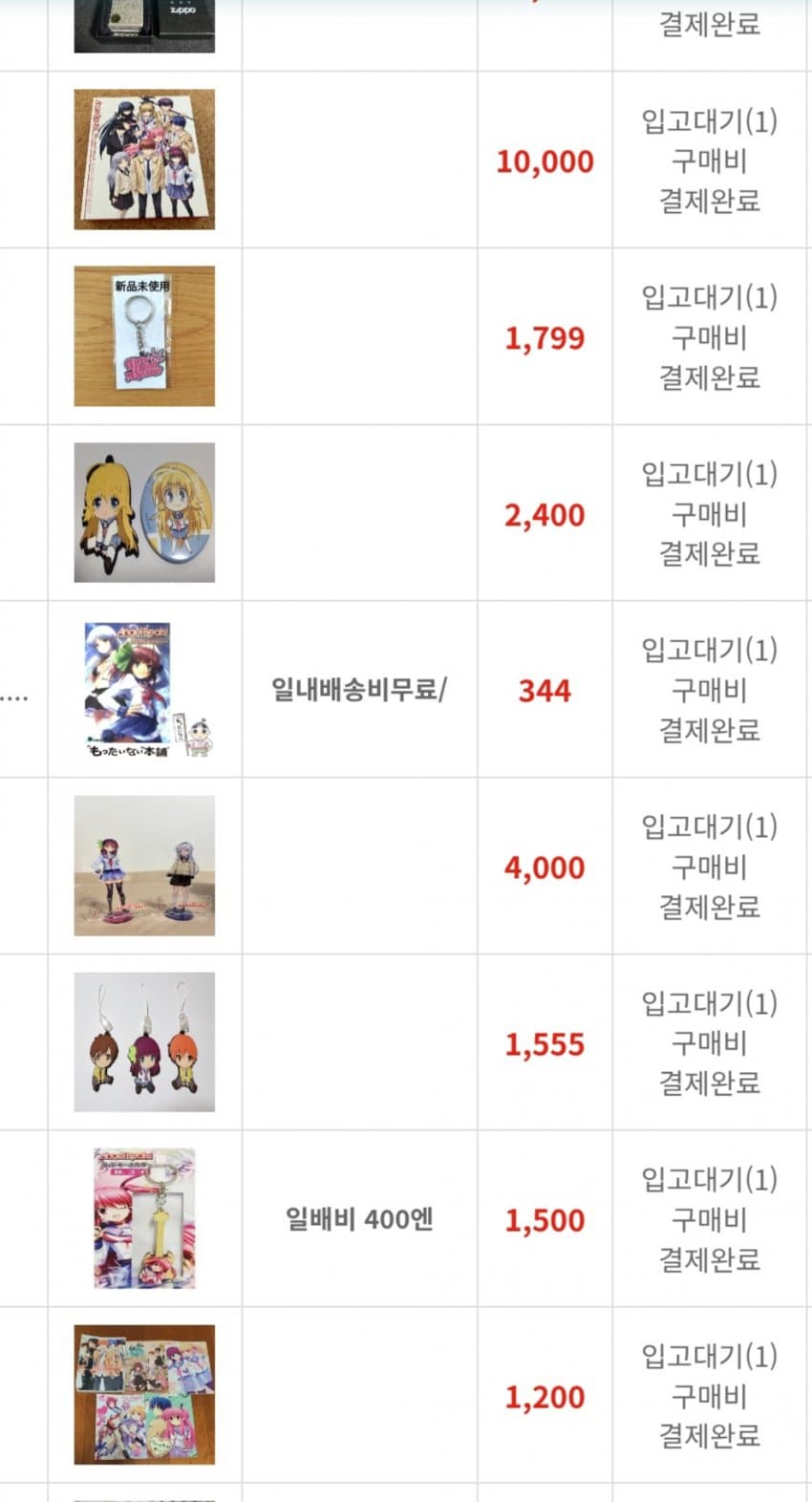Open the 1,555 rubber strap trio item
The image size is (812, 1502).
pyautogui.click(x=144, y=1042)
